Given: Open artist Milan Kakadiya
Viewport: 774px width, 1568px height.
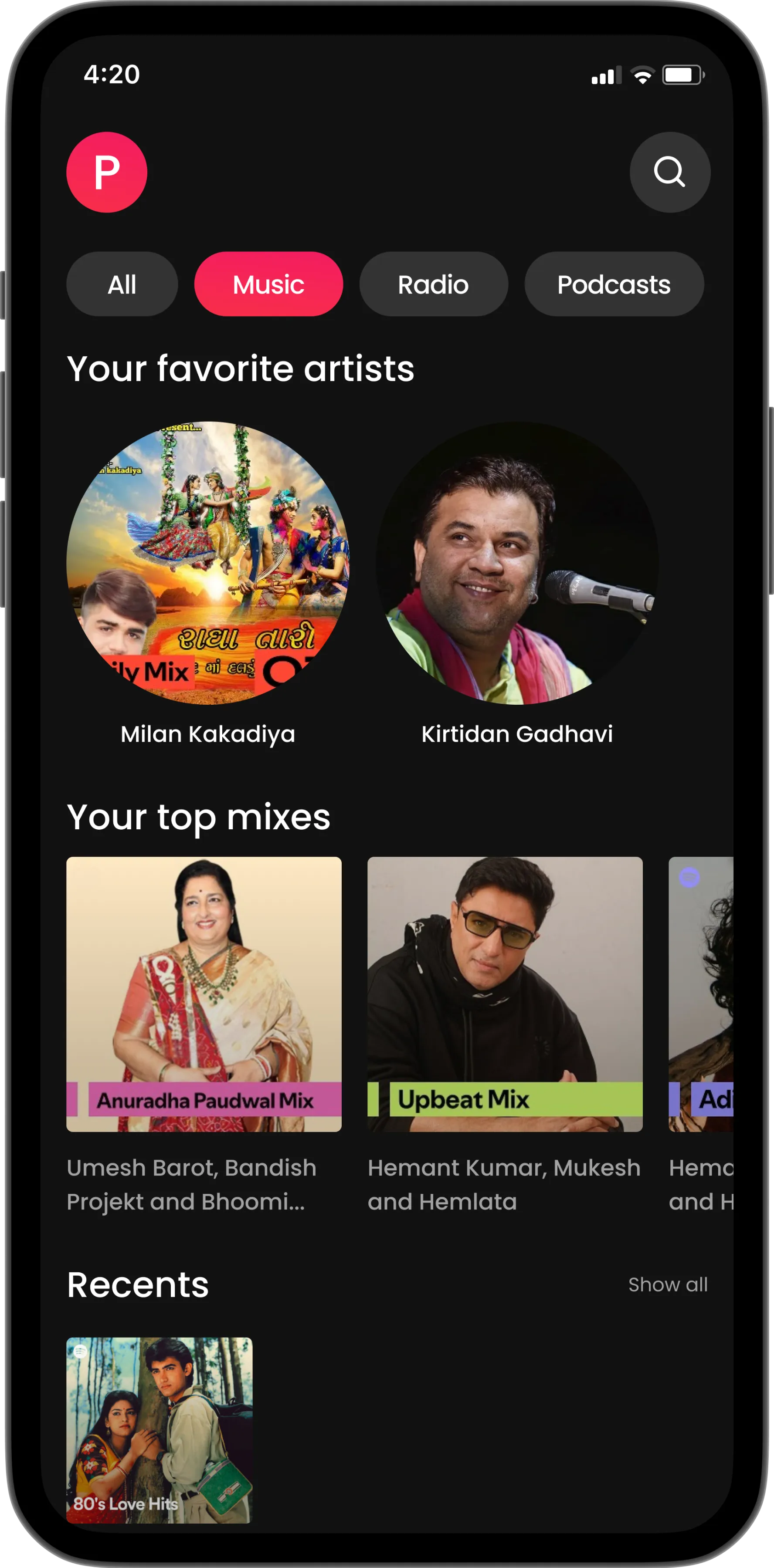Looking at the screenshot, I should click(207, 563).
